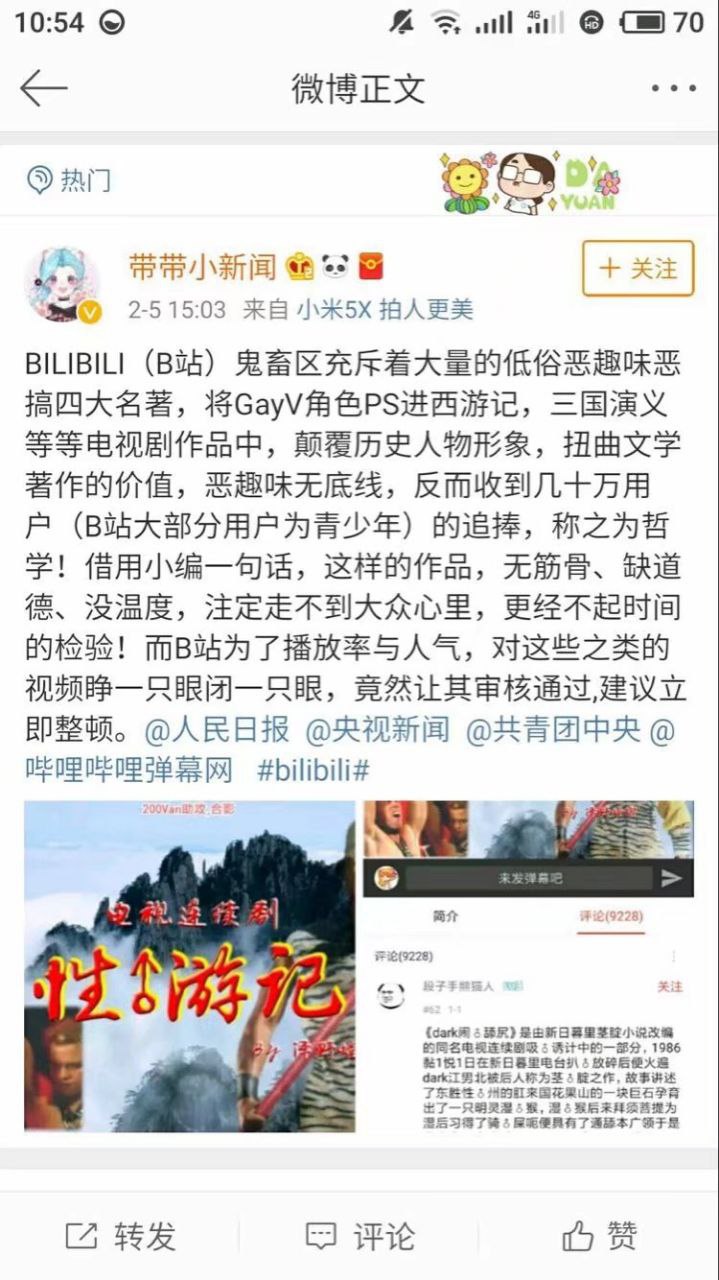Follow 带带小新闻 with the 关注 button

[638, 269]
